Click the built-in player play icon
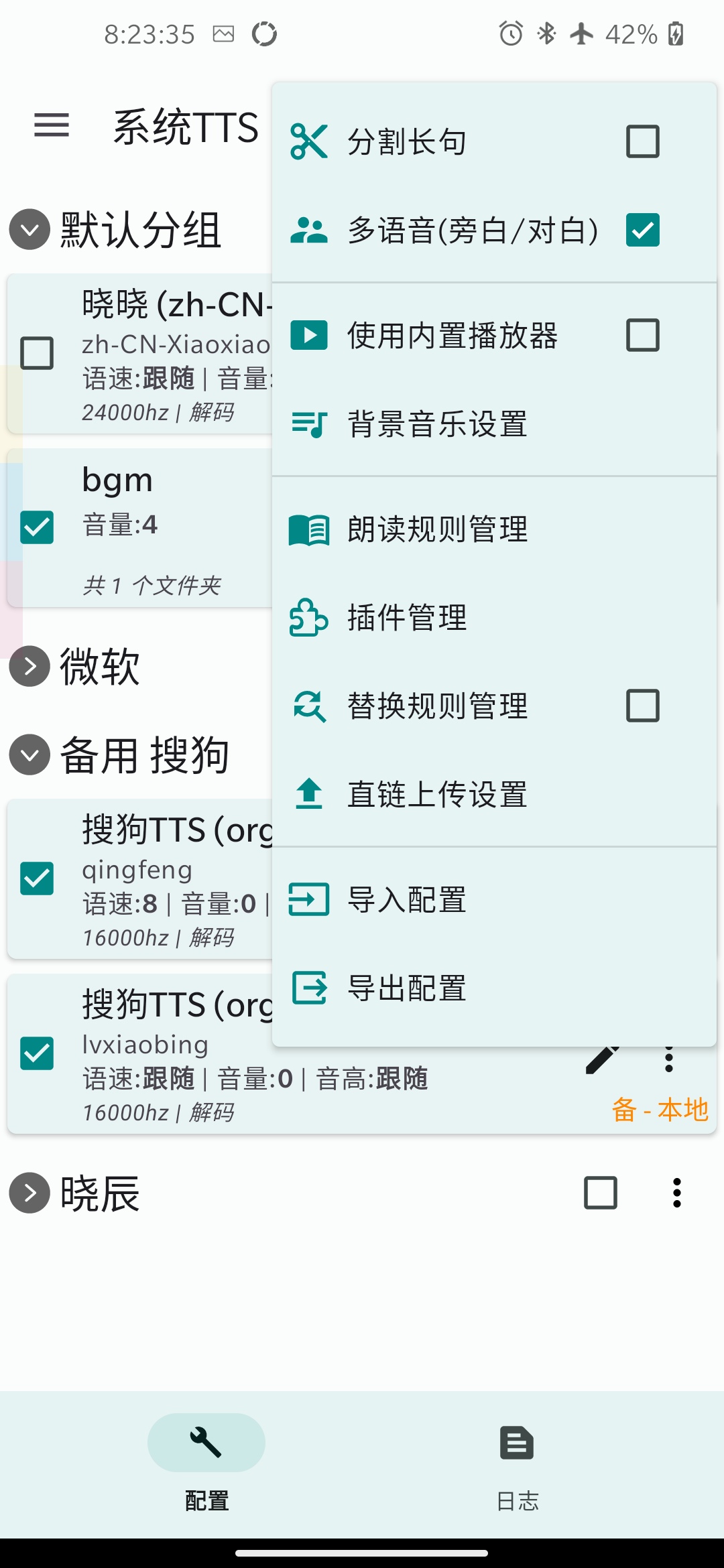The height and width of the screenshot is (1568, 724). pyautogui.click(x=309, y=336)
